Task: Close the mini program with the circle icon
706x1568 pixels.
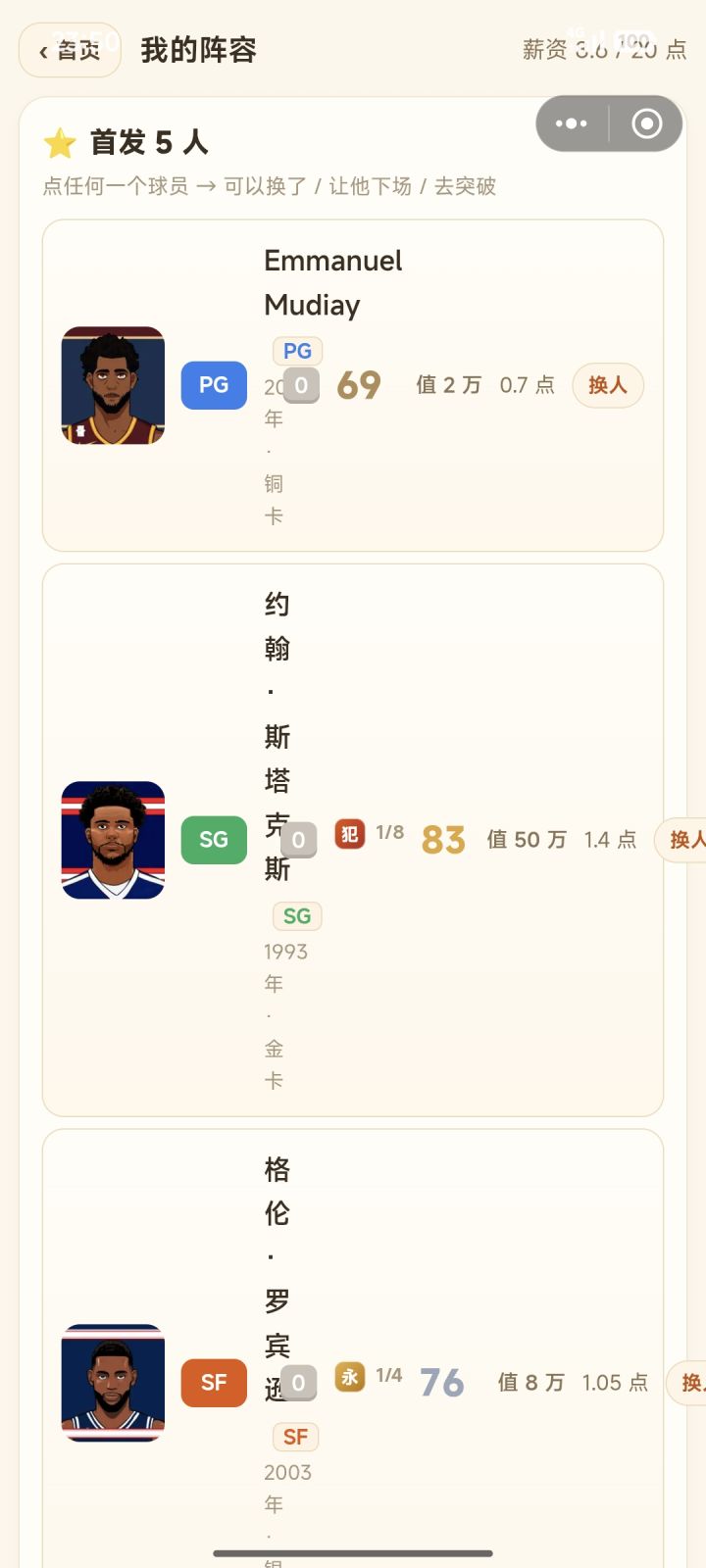Action: pyautogui.click(x=646, y=123)
